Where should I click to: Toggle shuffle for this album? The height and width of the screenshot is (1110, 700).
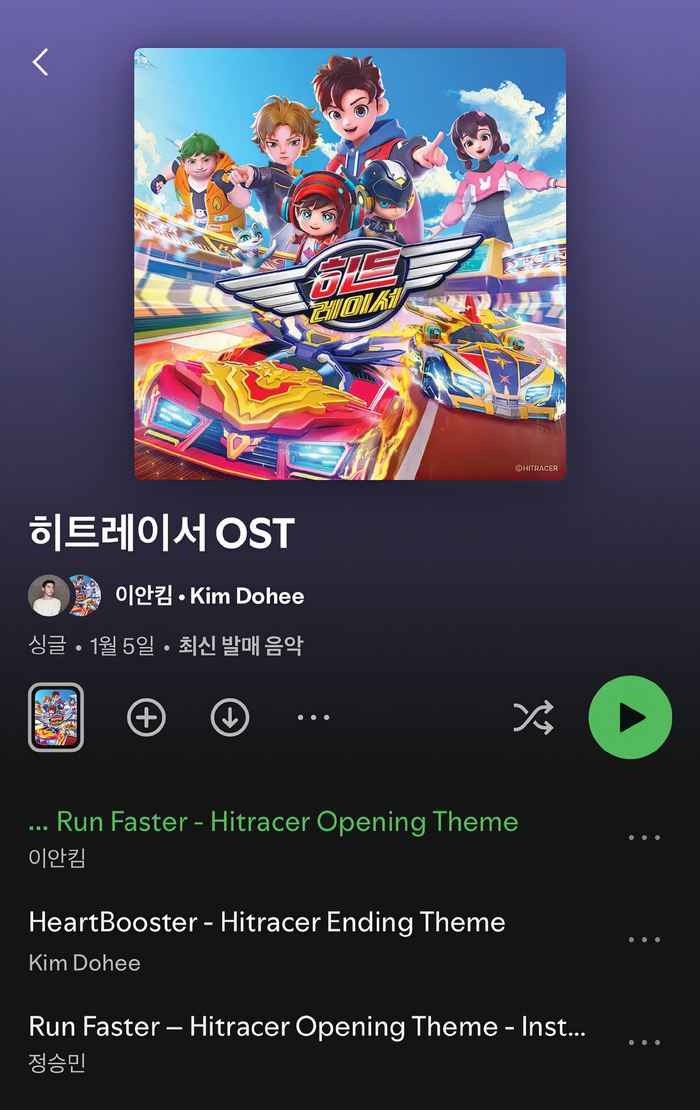pyautogui.click(x=533, y=717)
